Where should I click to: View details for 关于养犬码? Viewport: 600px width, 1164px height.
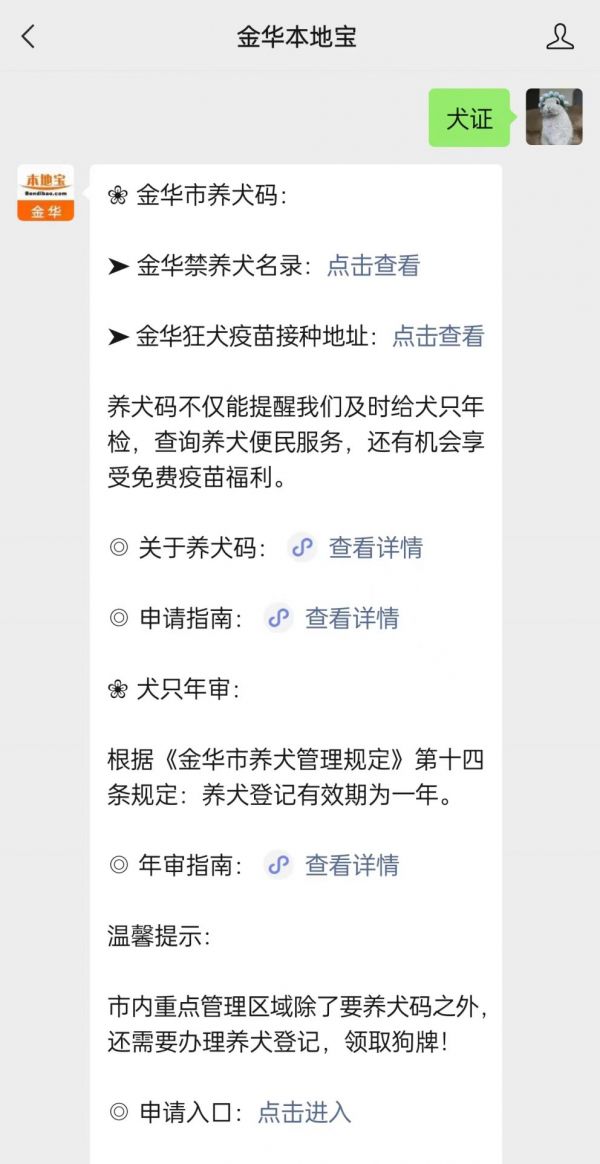tap(376, 548)
